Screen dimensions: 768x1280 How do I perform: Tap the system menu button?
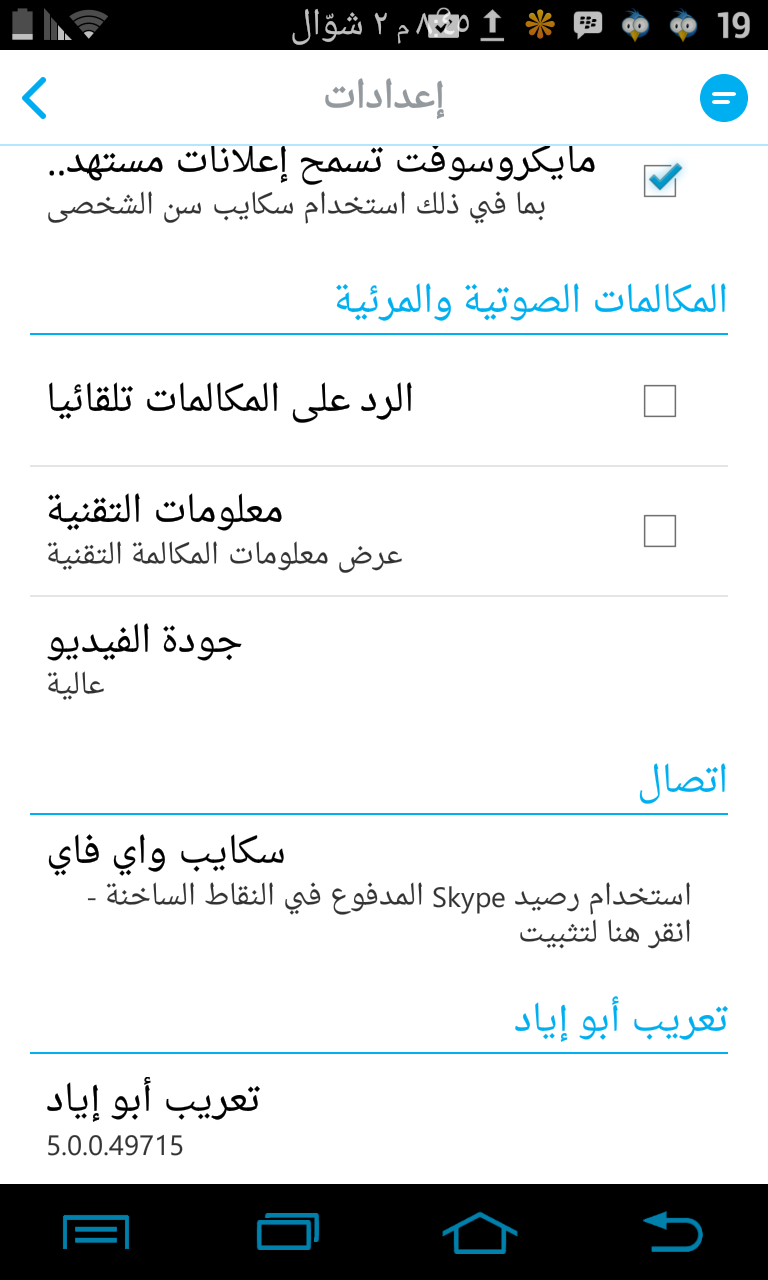click(96, 1232)
